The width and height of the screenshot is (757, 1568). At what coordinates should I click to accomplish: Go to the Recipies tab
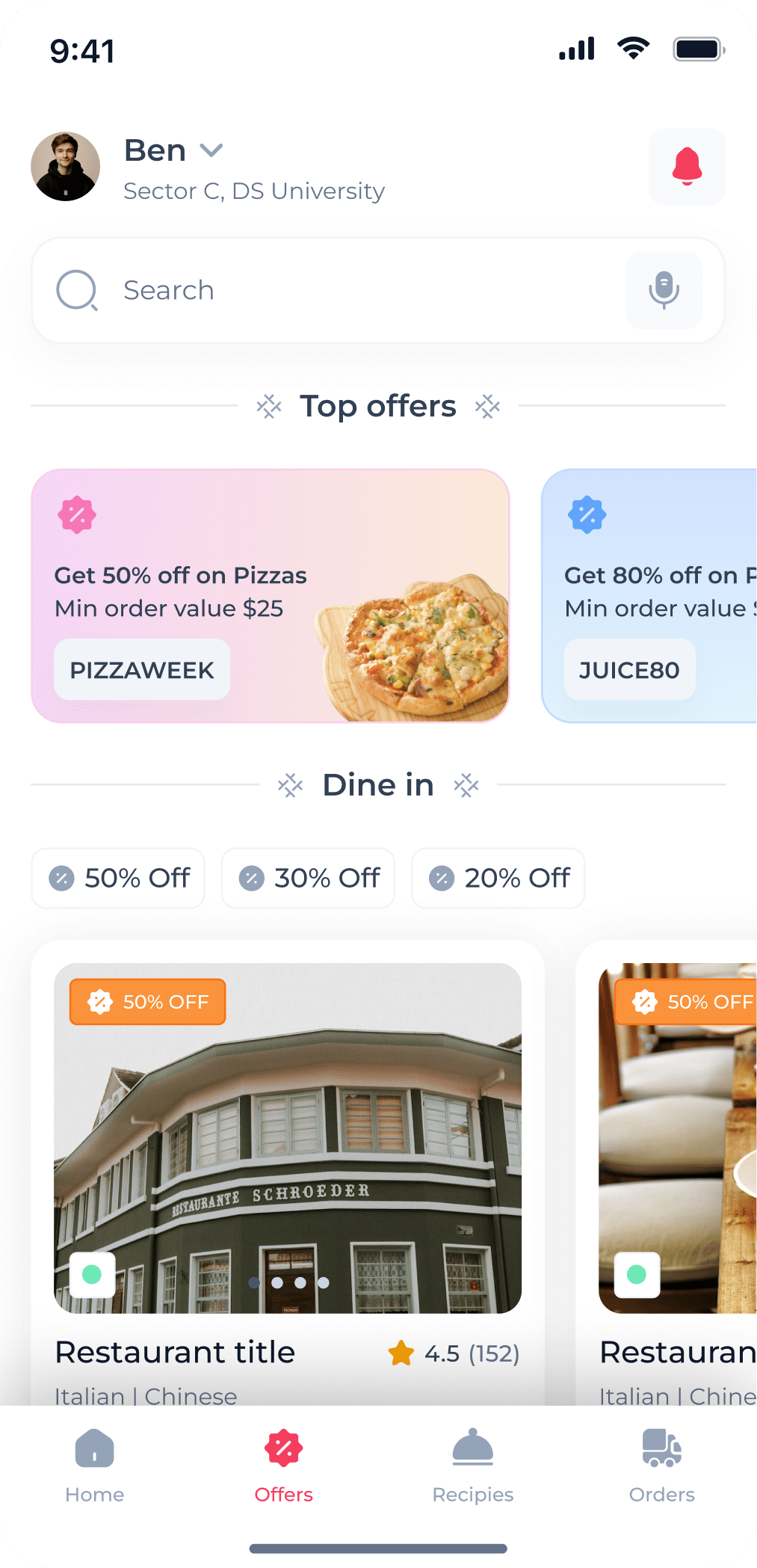pyautogui.click(x=473, y=1466)
